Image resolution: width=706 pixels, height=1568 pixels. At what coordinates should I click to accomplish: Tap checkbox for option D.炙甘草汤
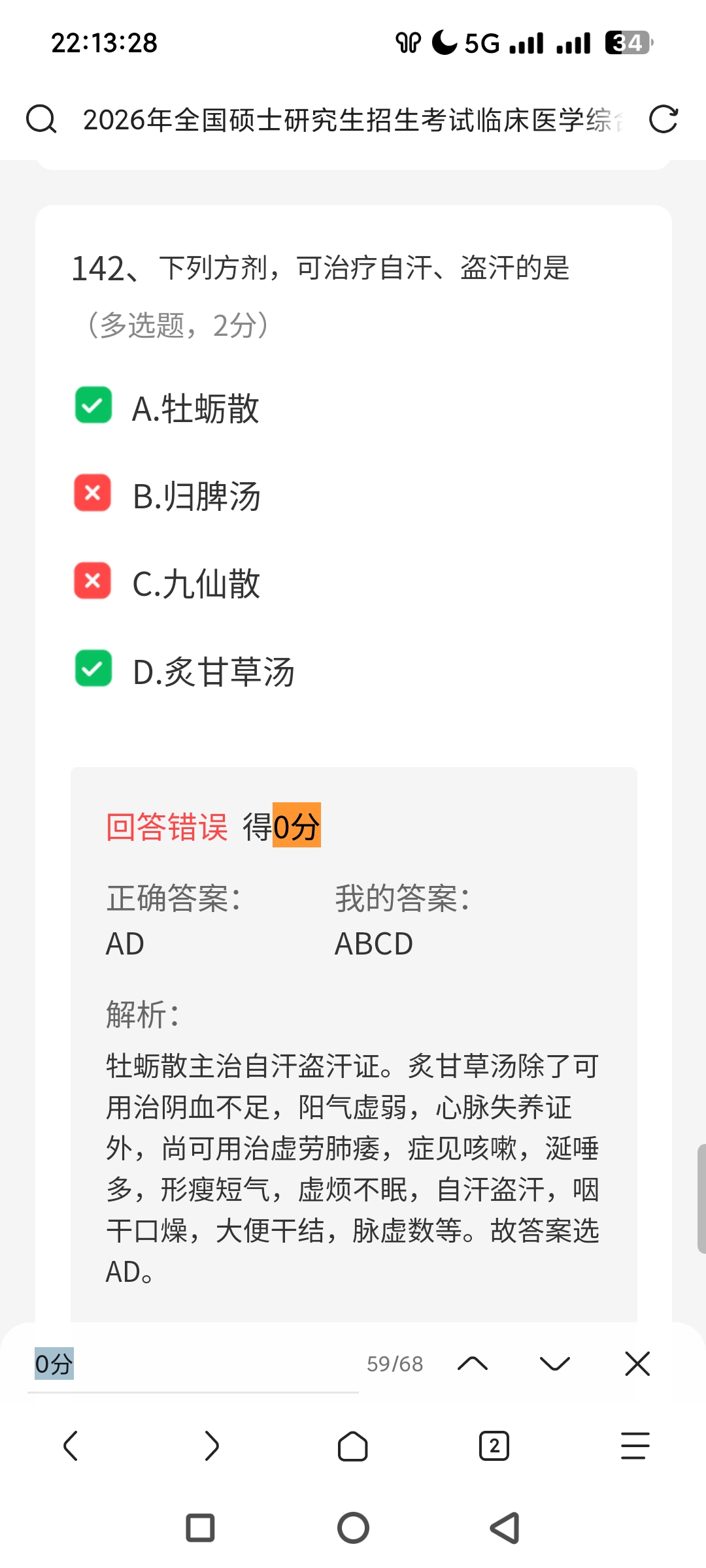[93, 668]
